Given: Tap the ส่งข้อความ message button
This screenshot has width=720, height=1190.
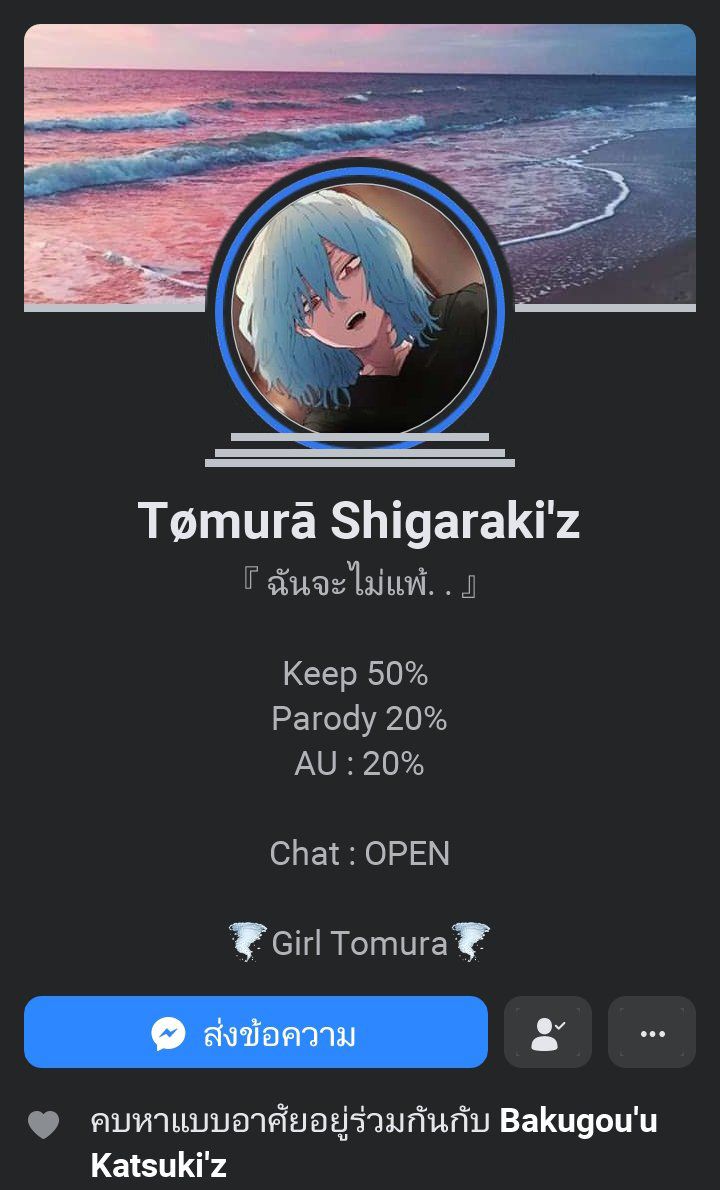Looking at the screenshot, I should coord(255,1032).
